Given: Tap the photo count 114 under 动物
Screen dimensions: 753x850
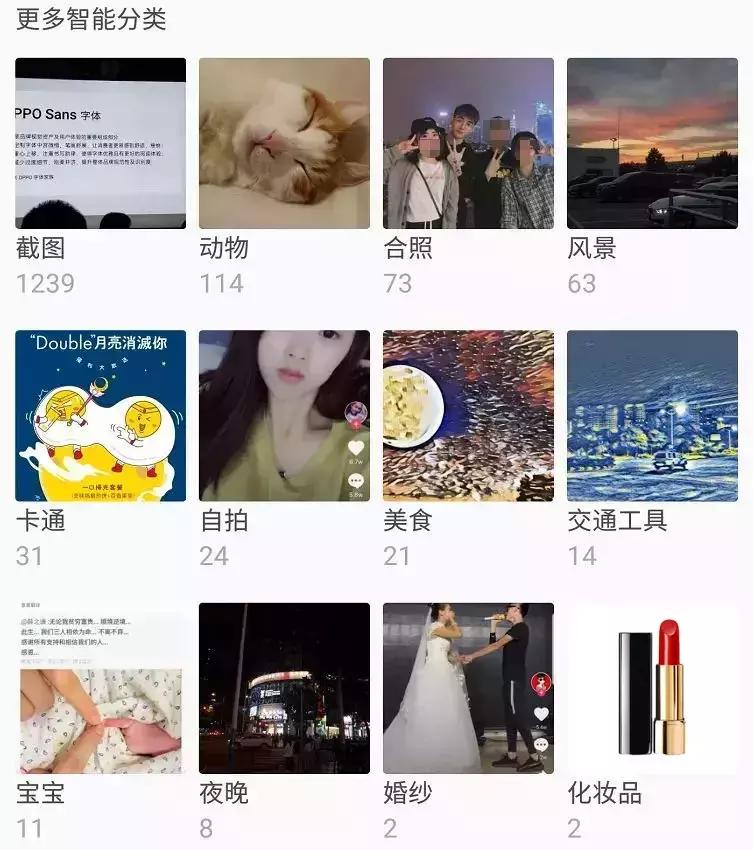Looking at the screenshot, I should [x=222, y=286].
